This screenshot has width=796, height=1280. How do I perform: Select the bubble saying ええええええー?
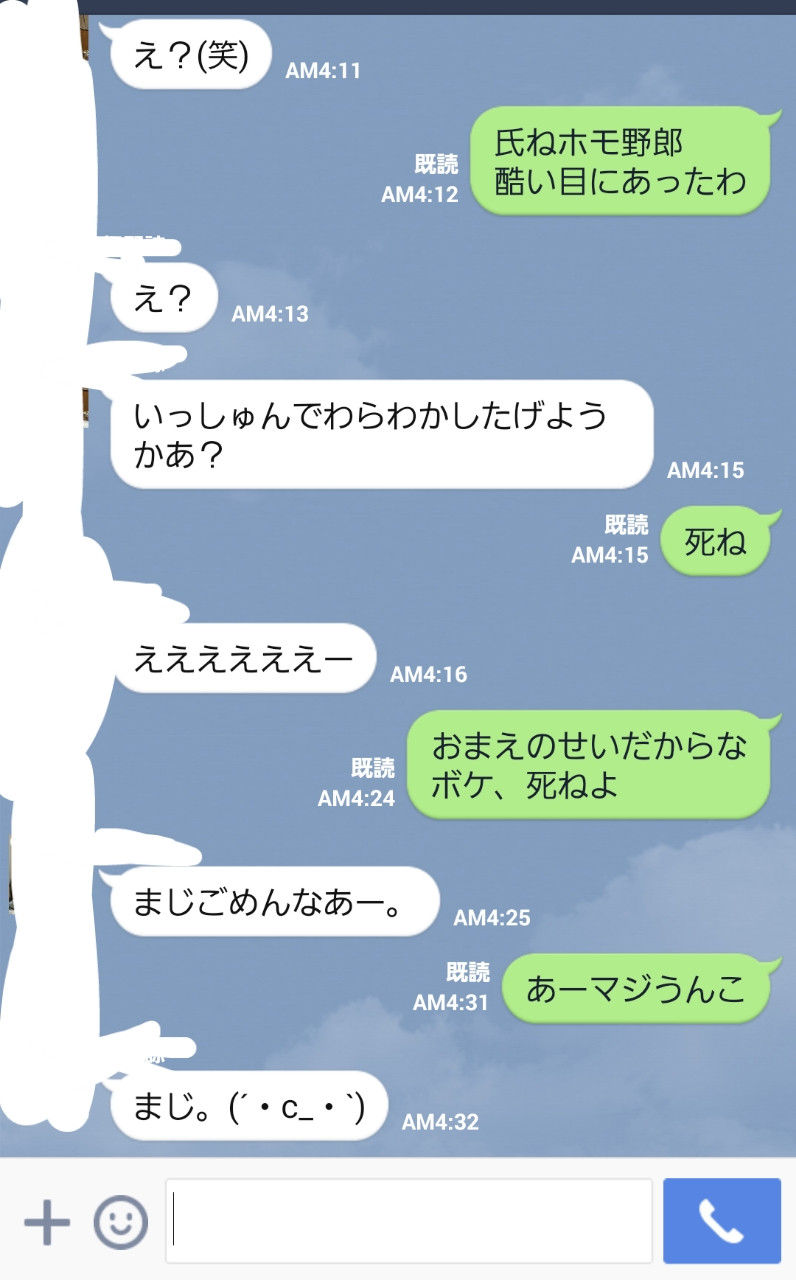click(247, 657)
